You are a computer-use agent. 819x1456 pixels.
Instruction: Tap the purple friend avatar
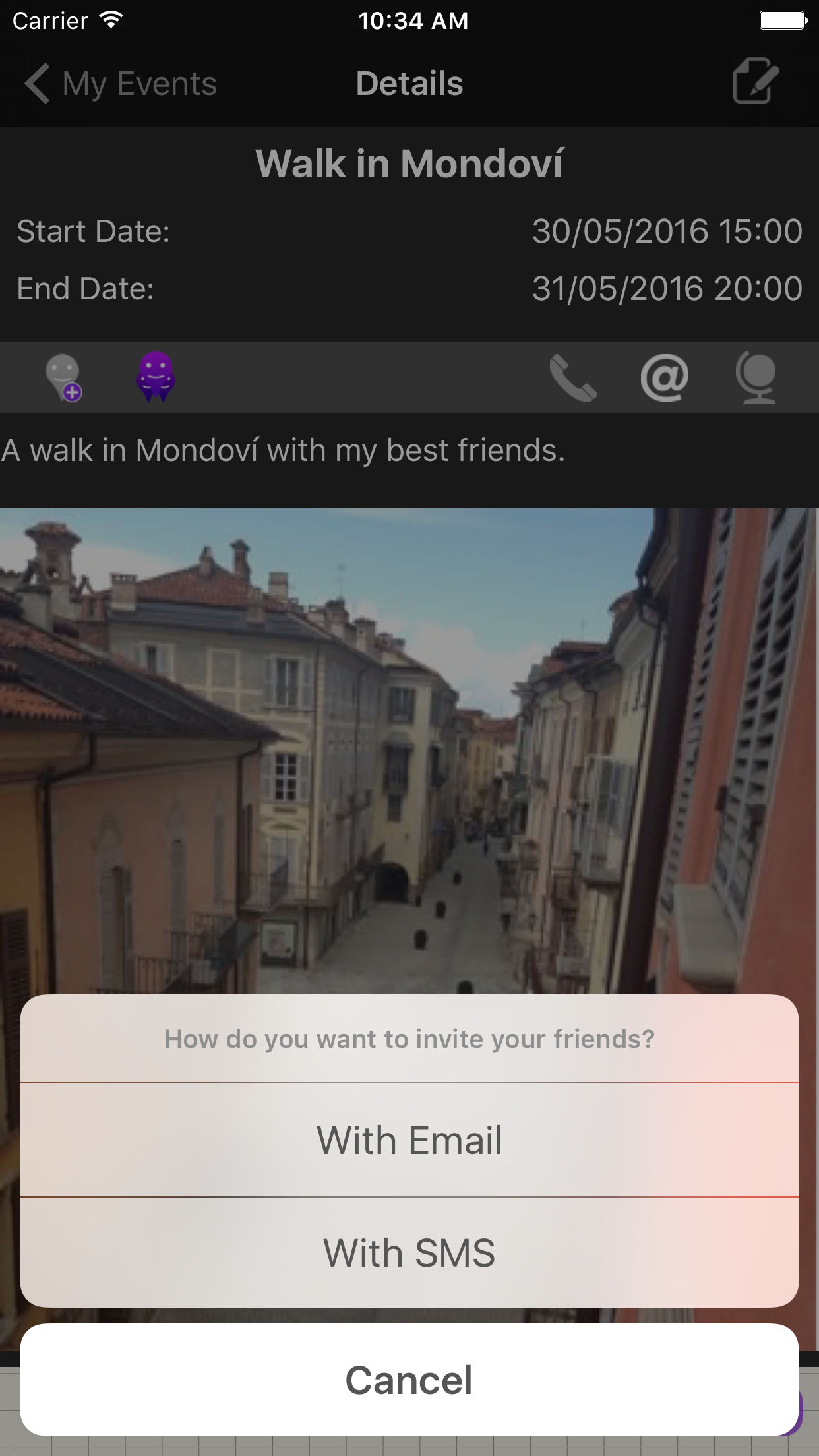pos(156,377)
